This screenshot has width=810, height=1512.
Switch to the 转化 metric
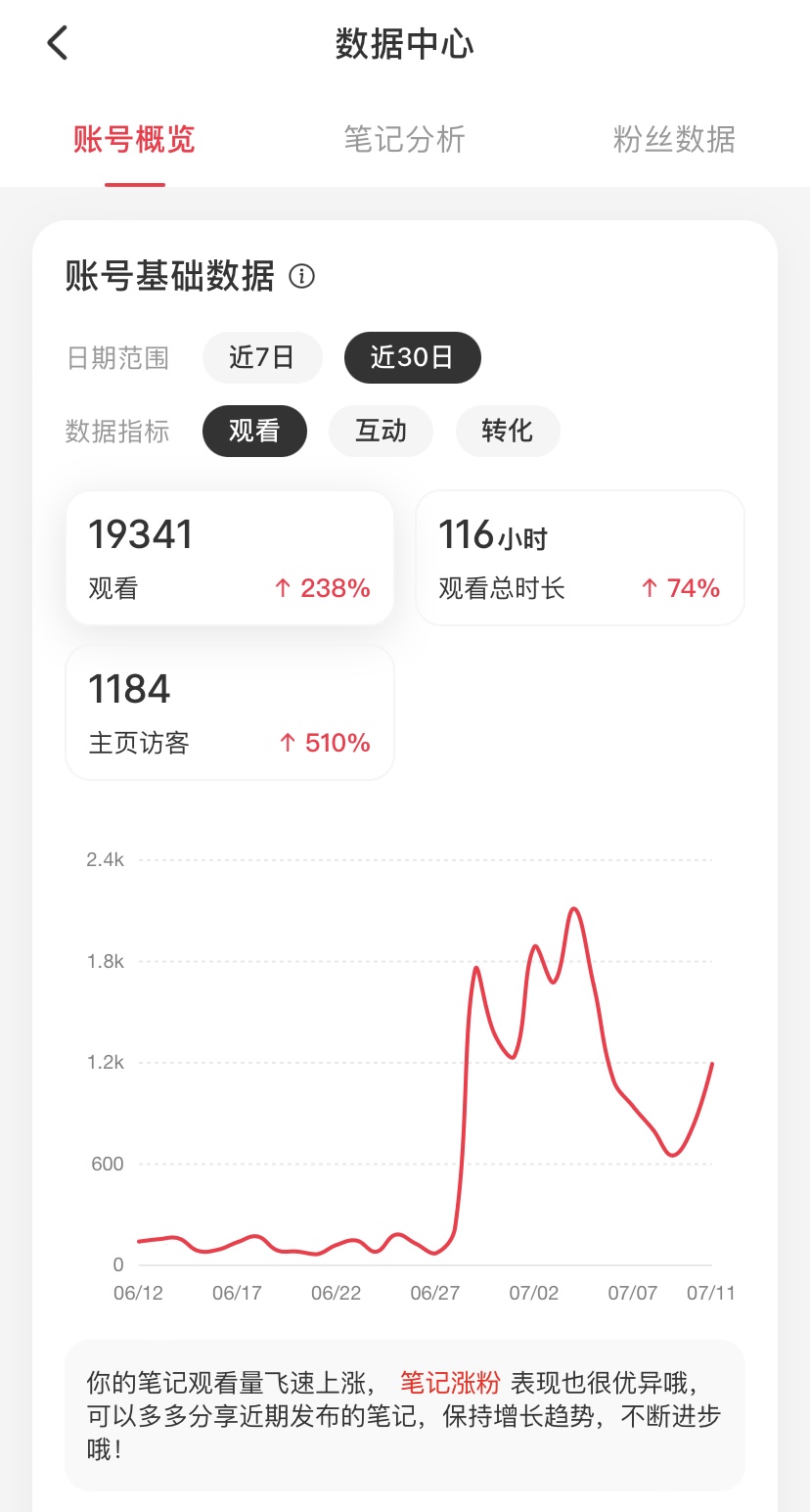click(x=507, y=431)
